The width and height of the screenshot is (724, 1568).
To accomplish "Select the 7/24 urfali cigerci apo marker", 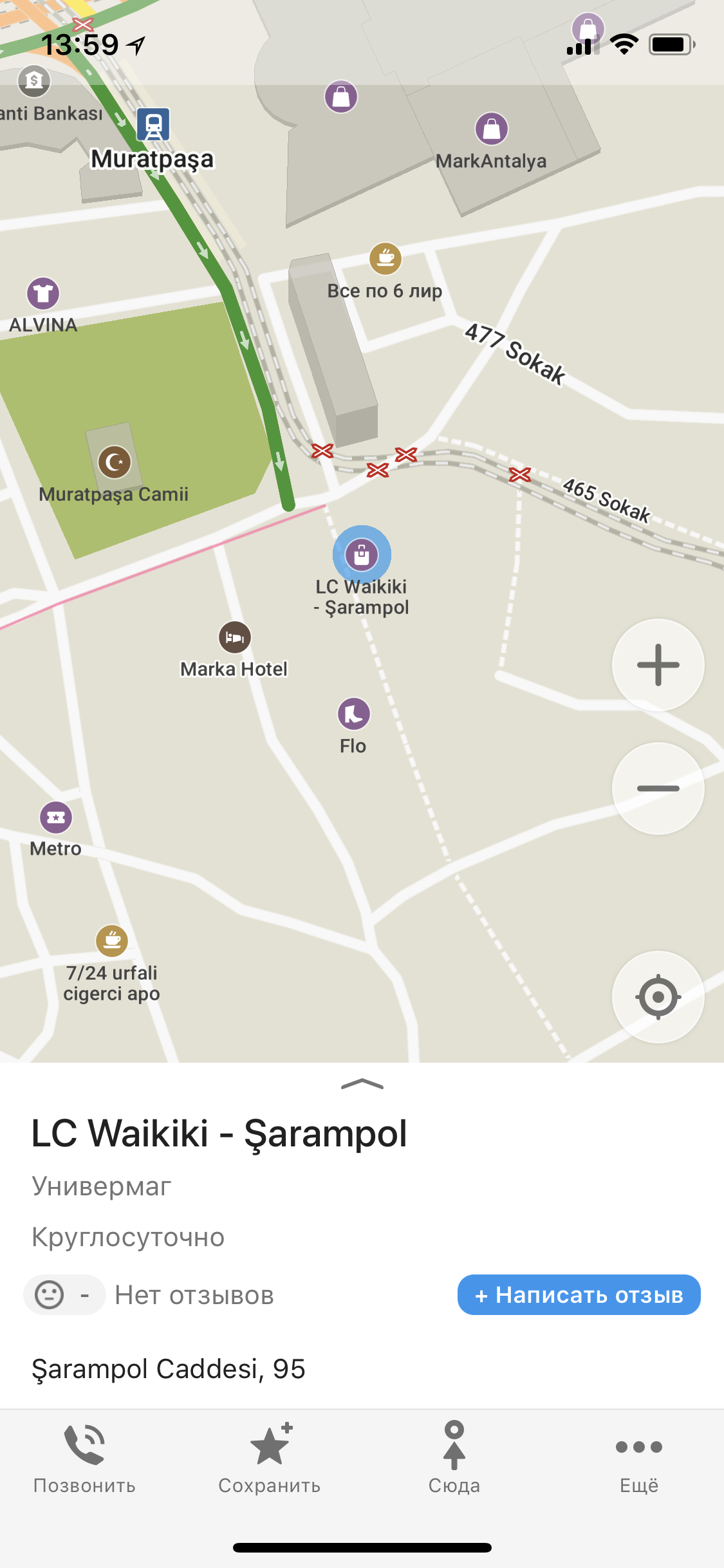I will click(112, 941).
